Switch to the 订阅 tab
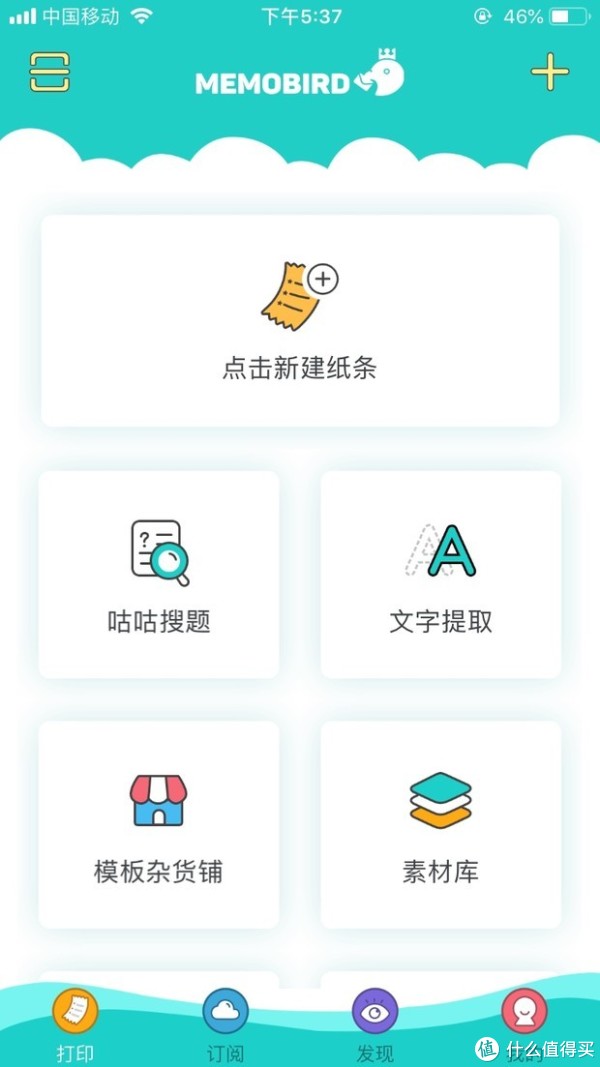 225,1025
